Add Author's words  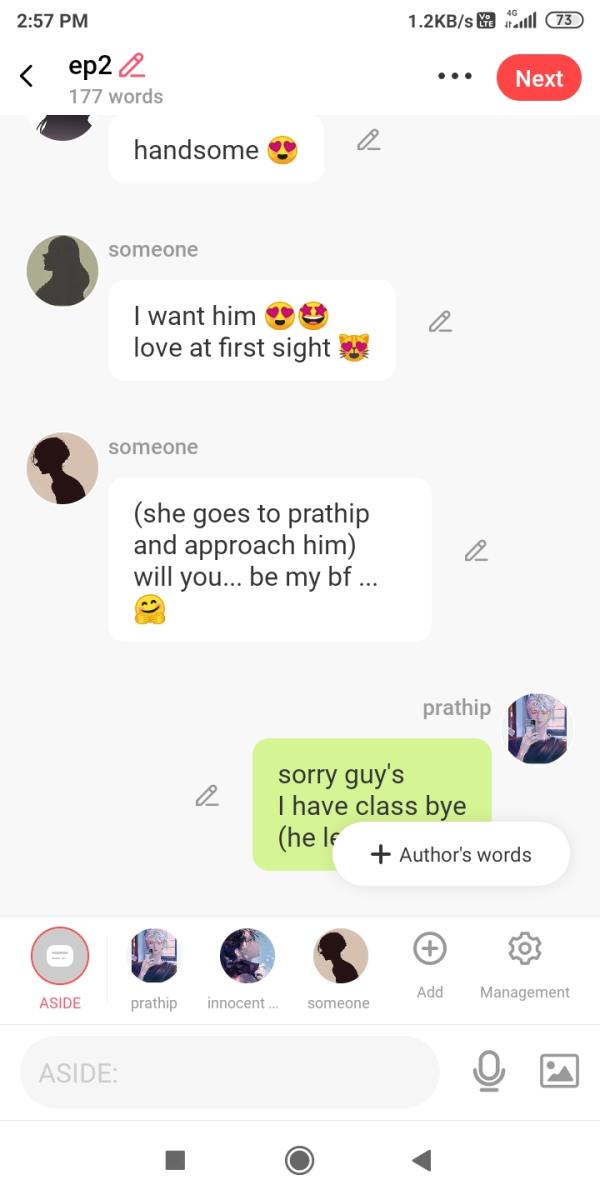click(451, 855)
